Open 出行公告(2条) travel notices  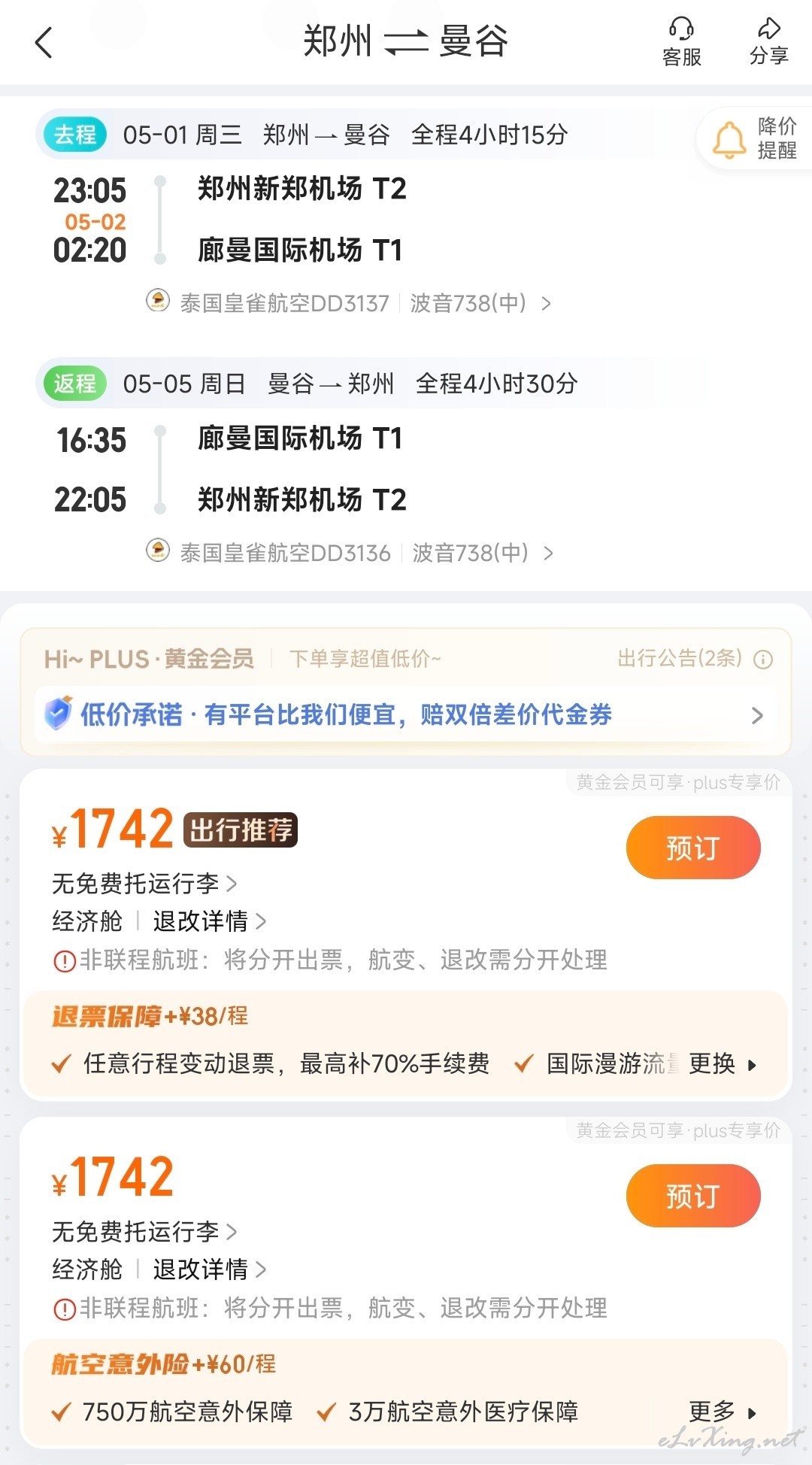click(x=695, y=659)
